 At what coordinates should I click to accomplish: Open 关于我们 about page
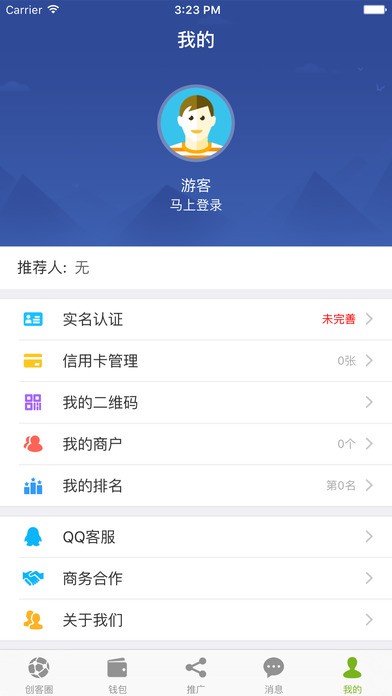click(196, 620)
